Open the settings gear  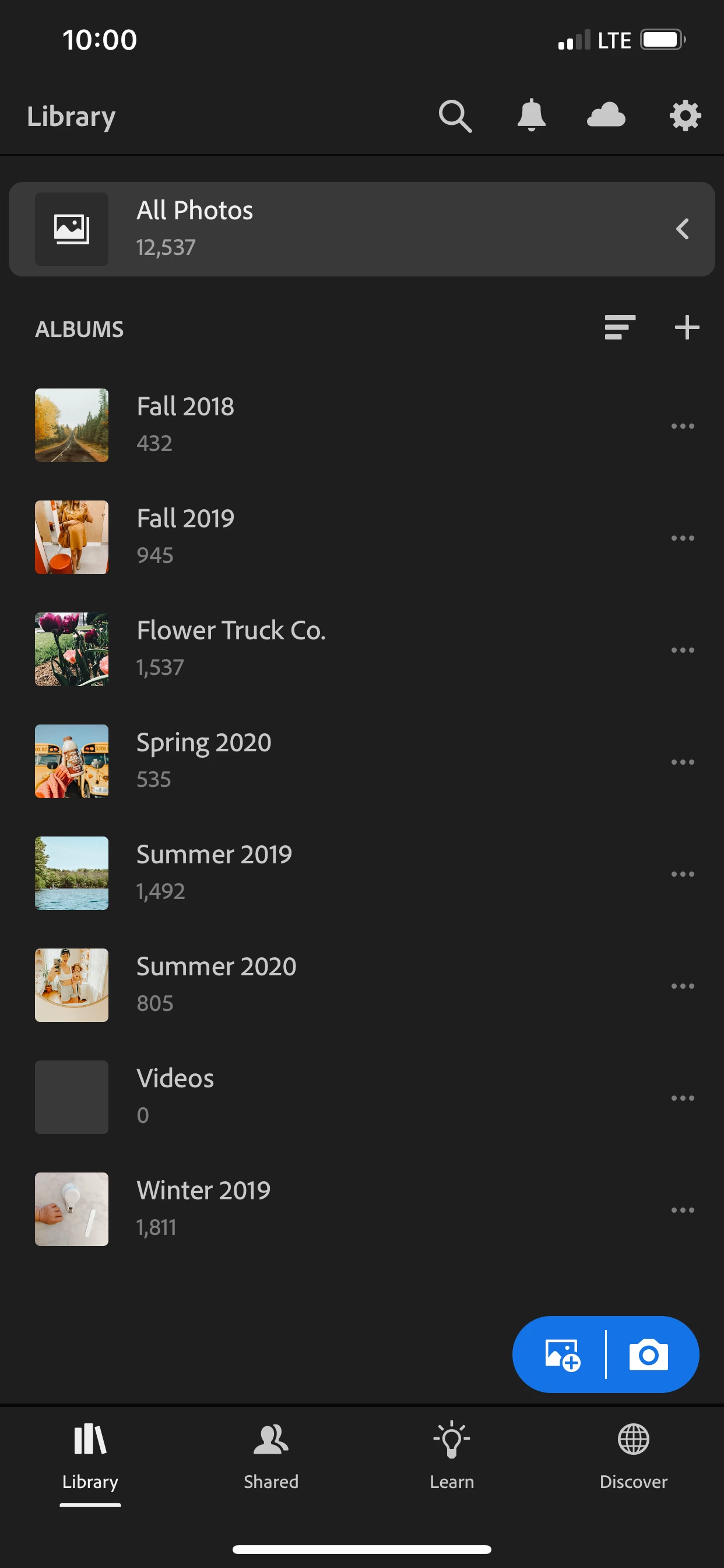coord(685,116)
